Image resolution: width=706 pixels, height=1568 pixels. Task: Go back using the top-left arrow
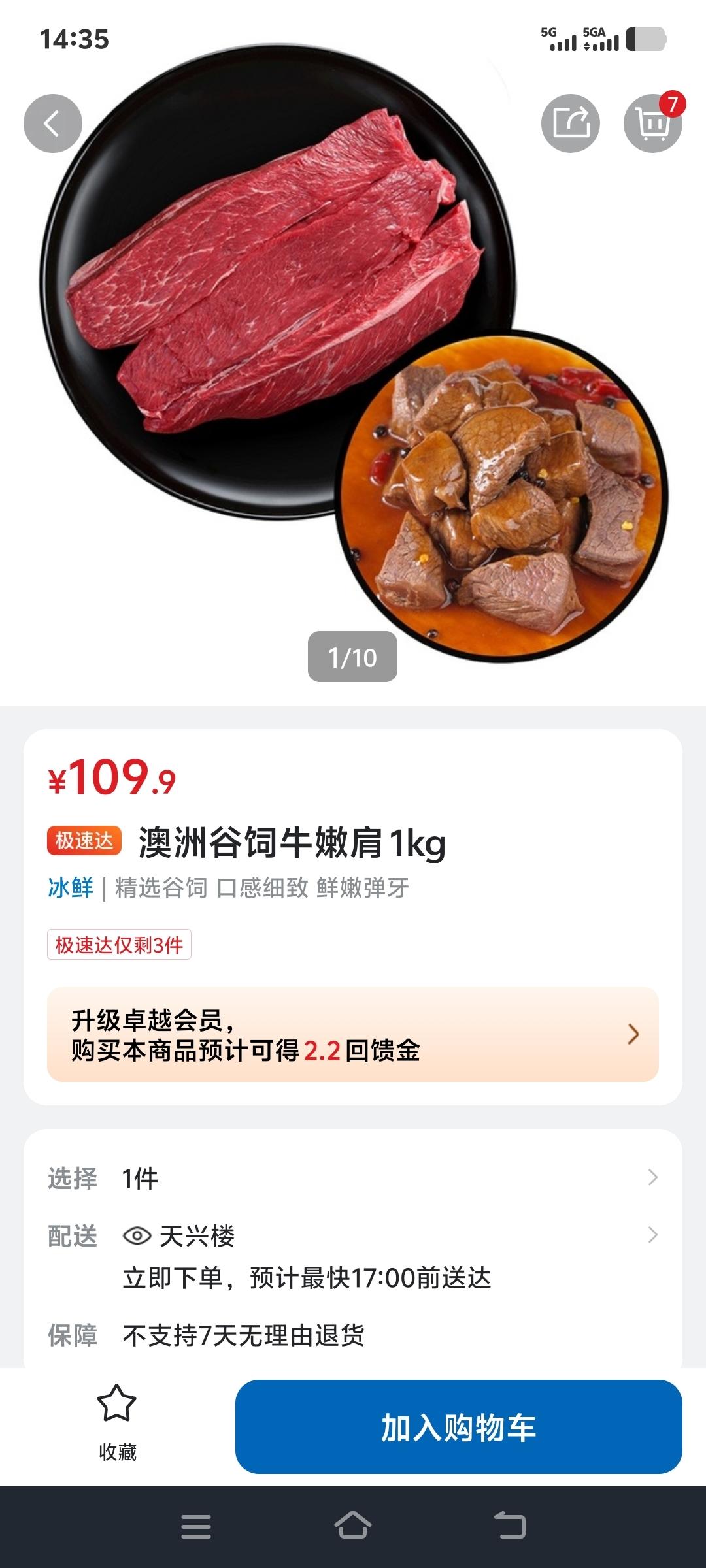pyautogui.click(x=53, y=123)
